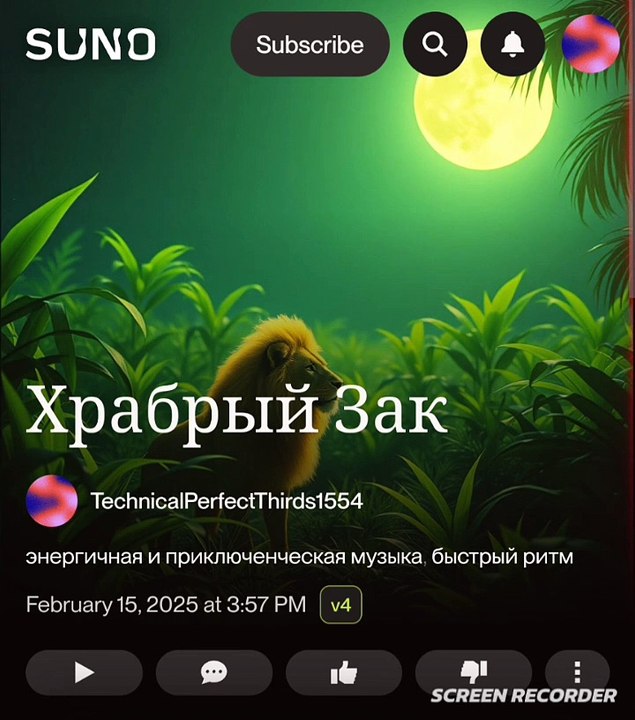Open the notifications bell

click(512, 45)
